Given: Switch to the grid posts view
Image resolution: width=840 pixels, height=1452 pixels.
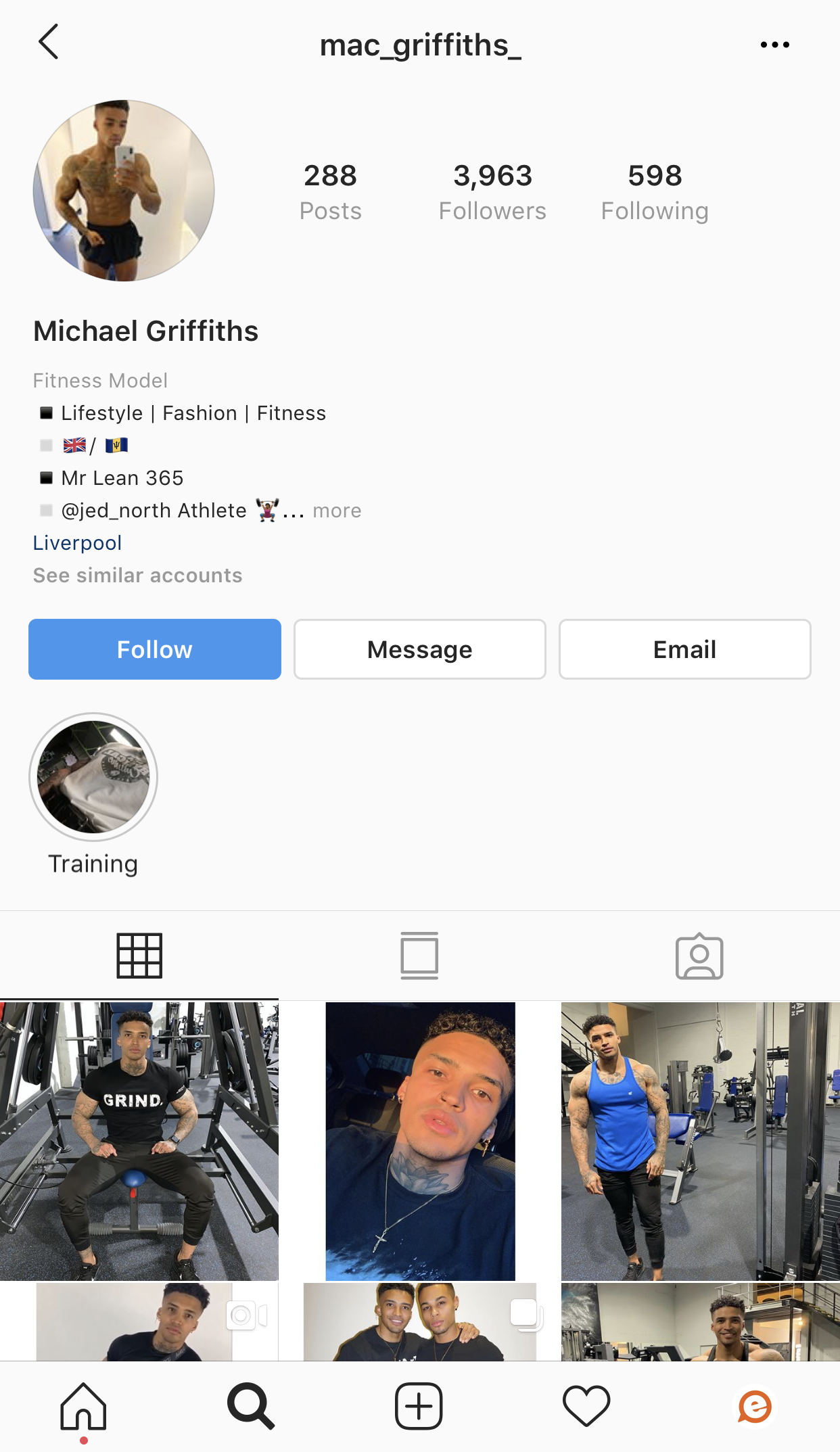Looking at the screenshot, I should click(x=139, y=956).
